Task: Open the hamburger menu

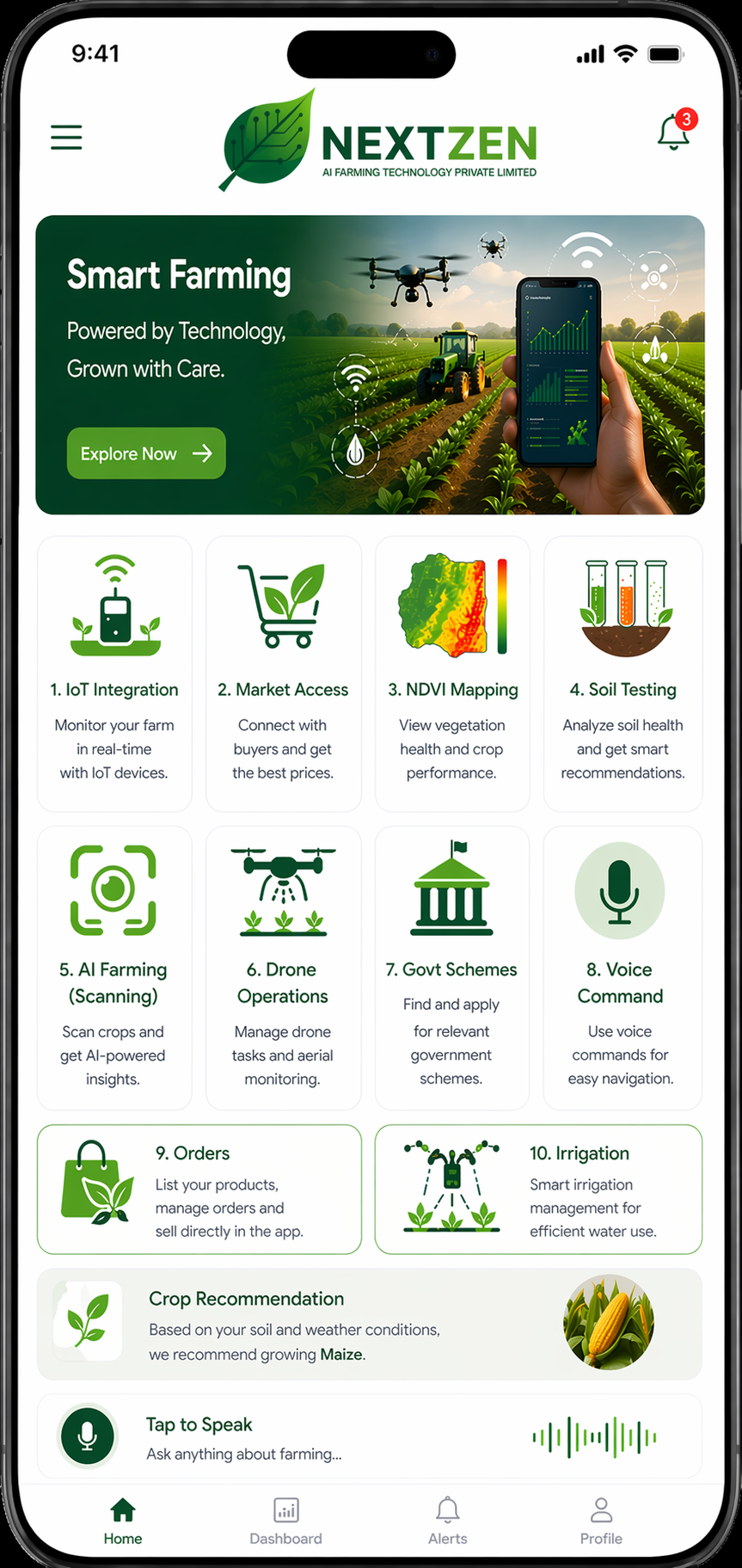Action: click(x=66, y=138)
